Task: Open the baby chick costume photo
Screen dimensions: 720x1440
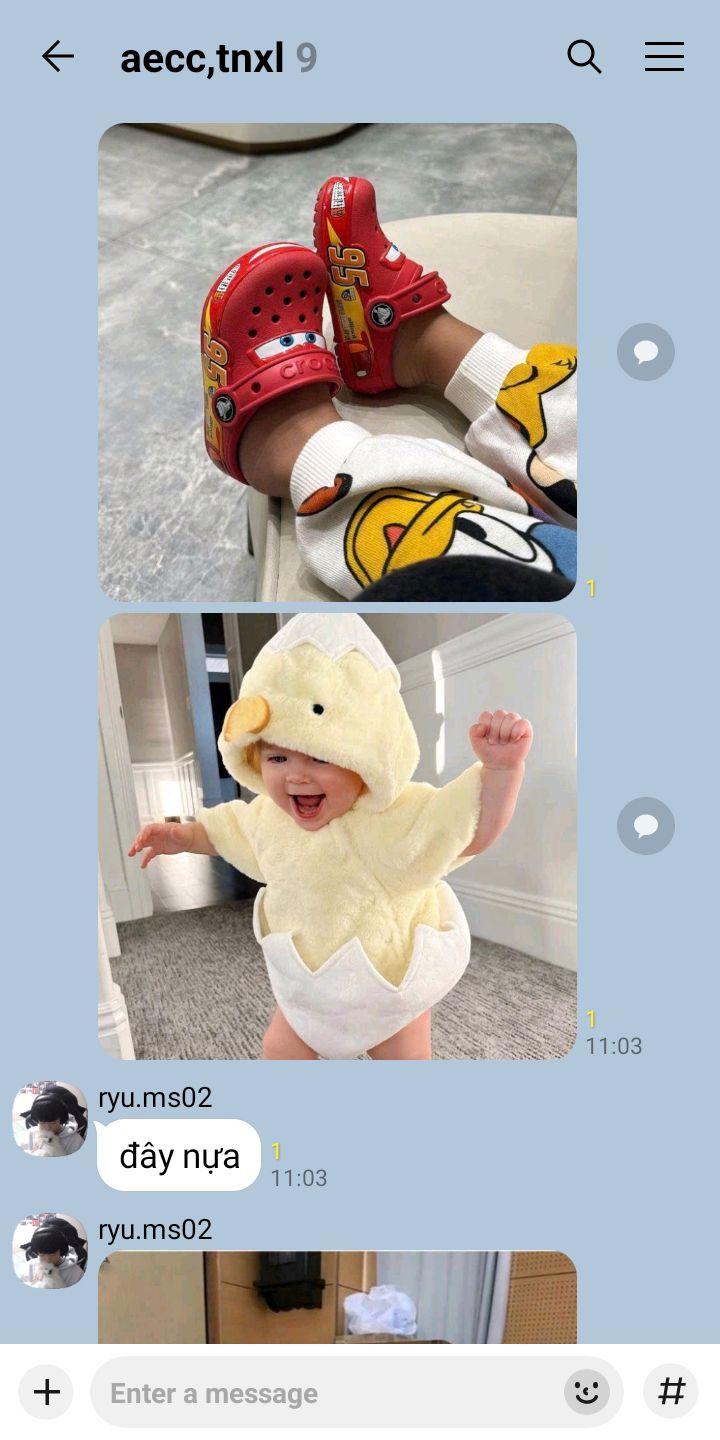Action: click(337, 836)
